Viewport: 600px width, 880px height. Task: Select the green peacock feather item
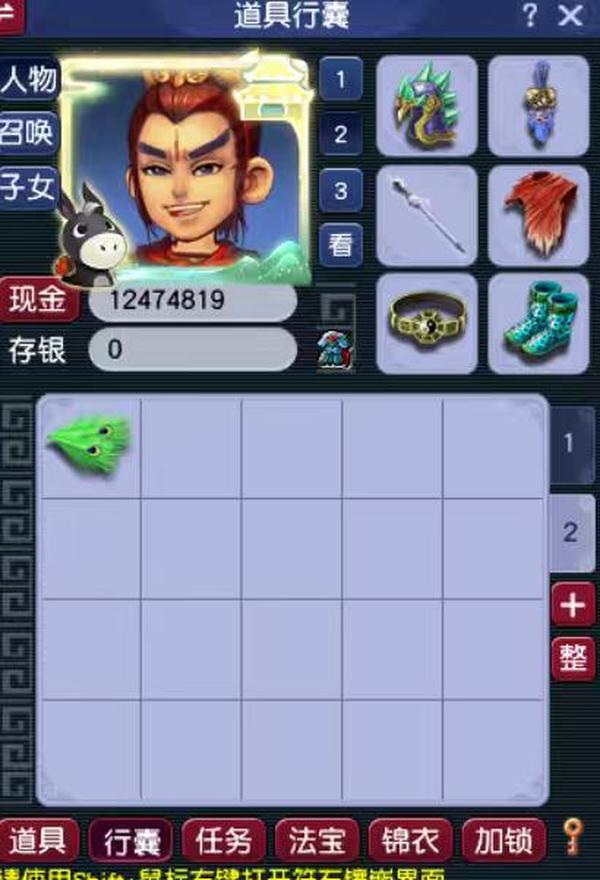click(89, 446)
